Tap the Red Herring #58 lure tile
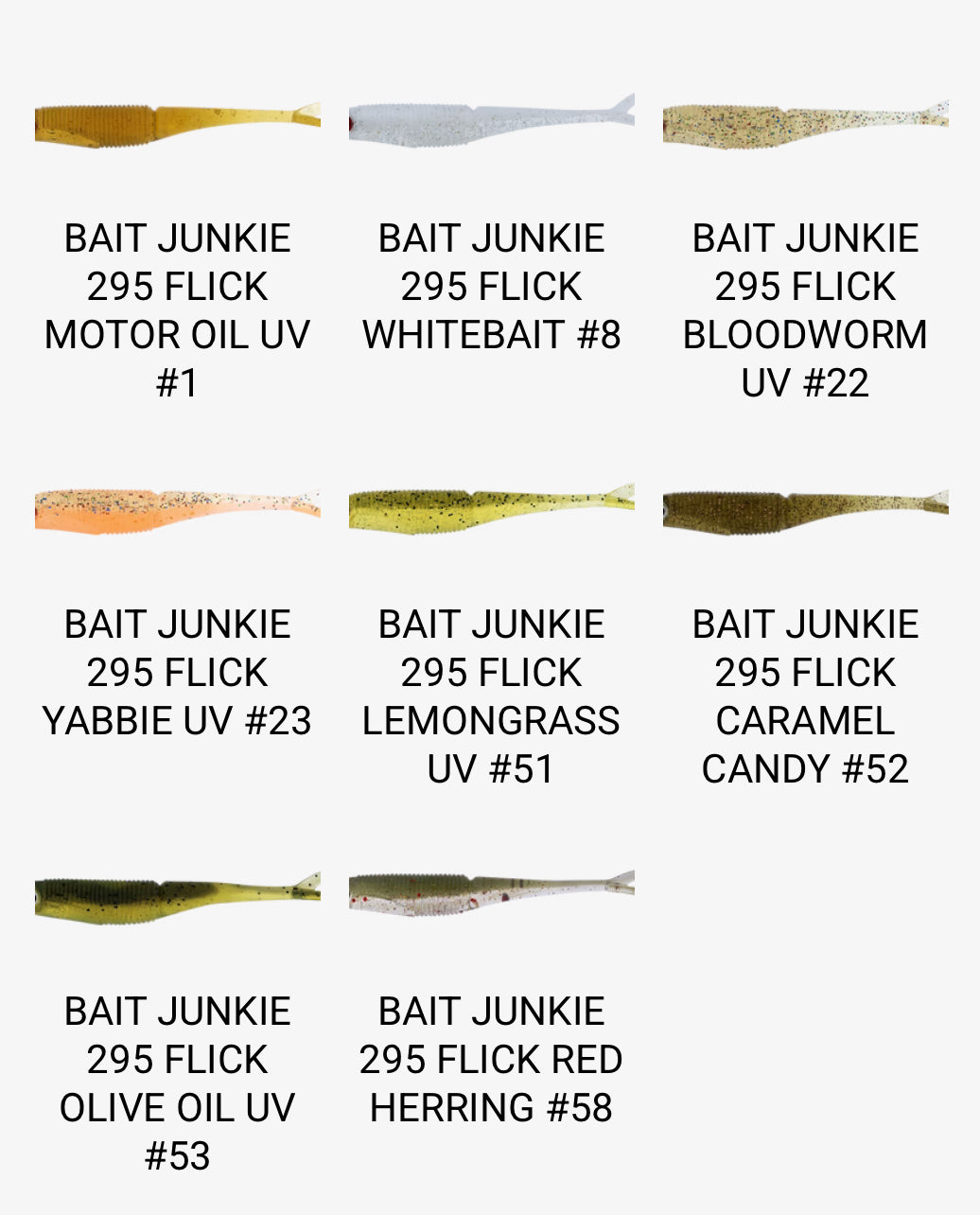This screenshot has height=1215, width=980. tap(491, 896)
